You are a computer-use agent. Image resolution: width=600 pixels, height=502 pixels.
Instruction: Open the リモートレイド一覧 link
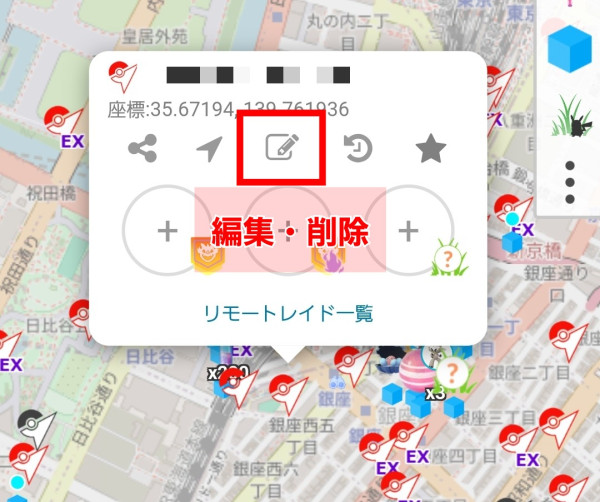point(287,314)
